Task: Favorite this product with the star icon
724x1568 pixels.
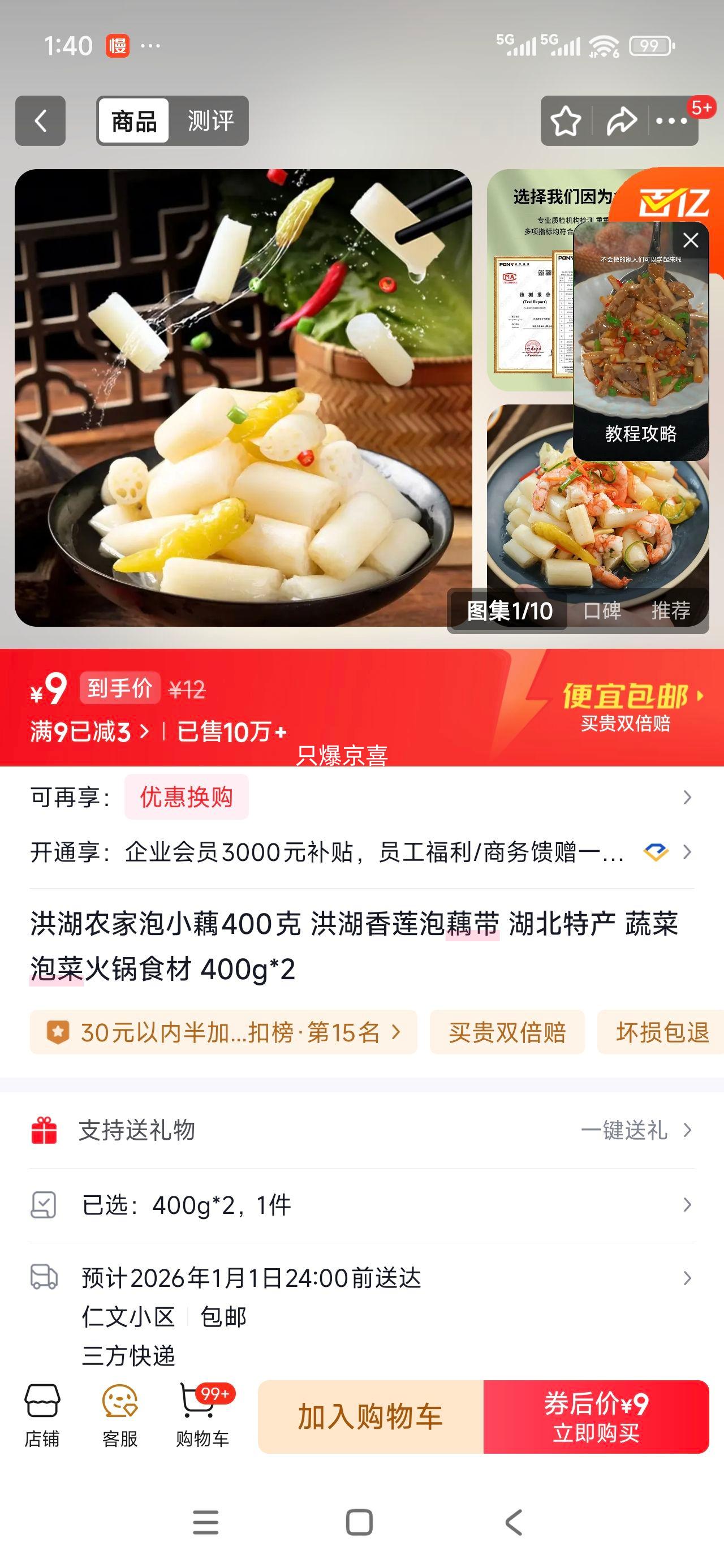Action: (567, 121)
